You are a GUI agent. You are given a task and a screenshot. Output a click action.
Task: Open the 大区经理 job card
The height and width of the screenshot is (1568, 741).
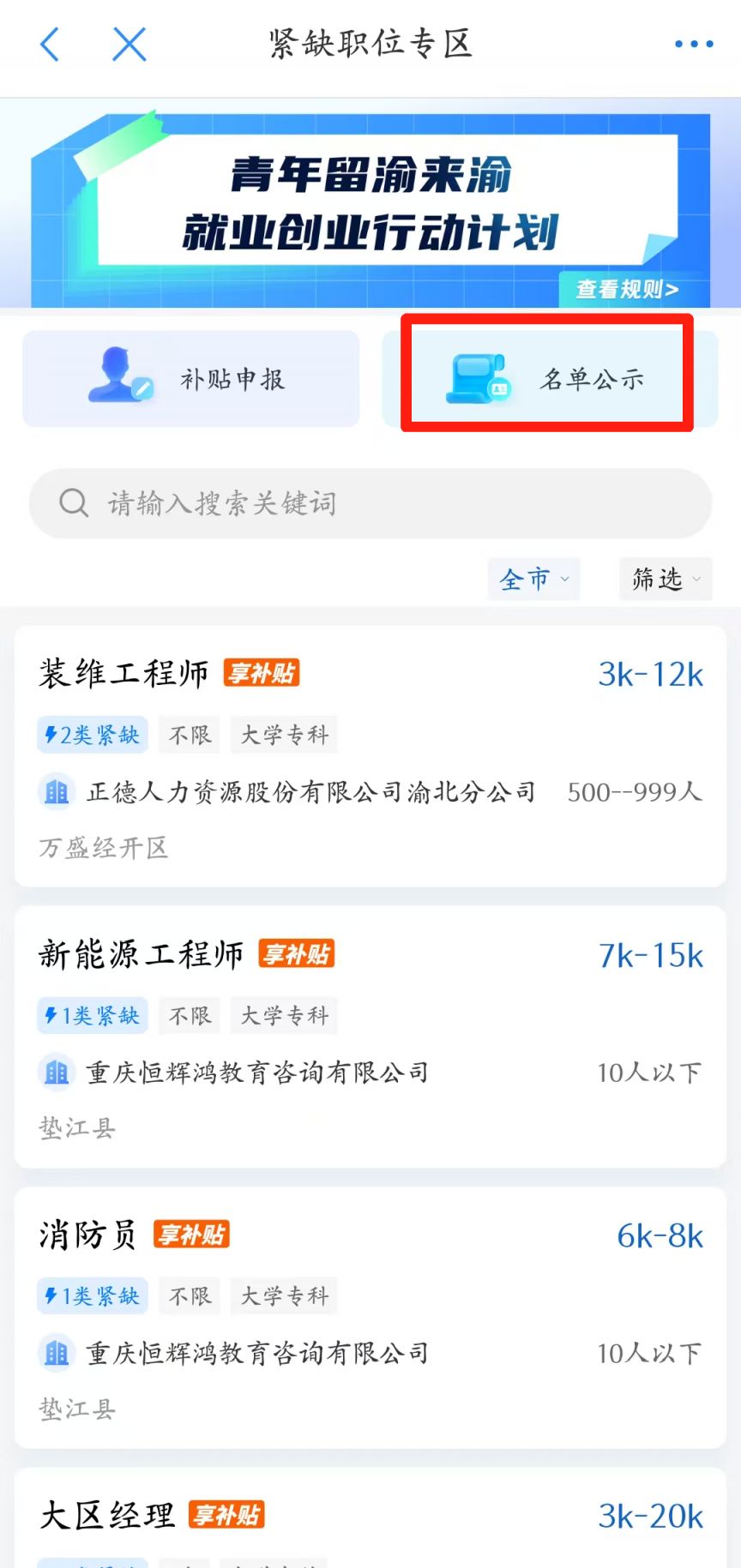tap(370, 1517)
